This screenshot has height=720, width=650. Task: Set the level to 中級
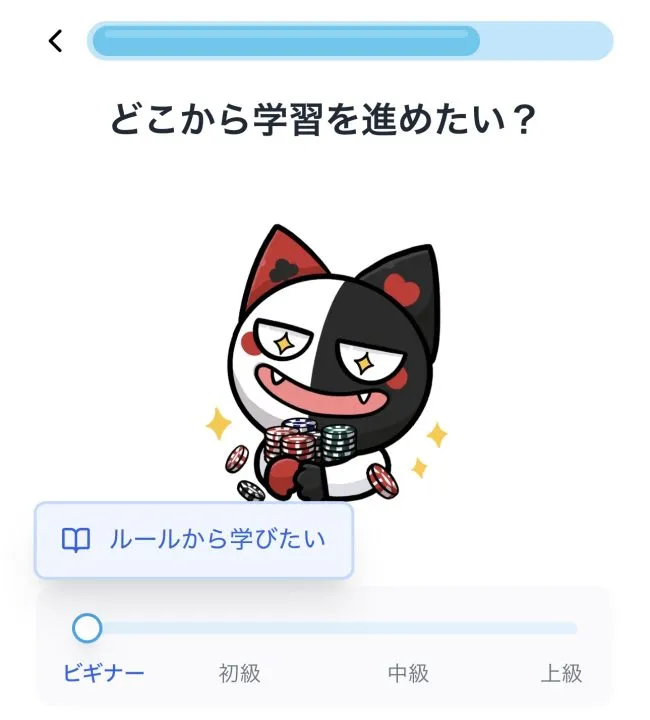[408, 673]
